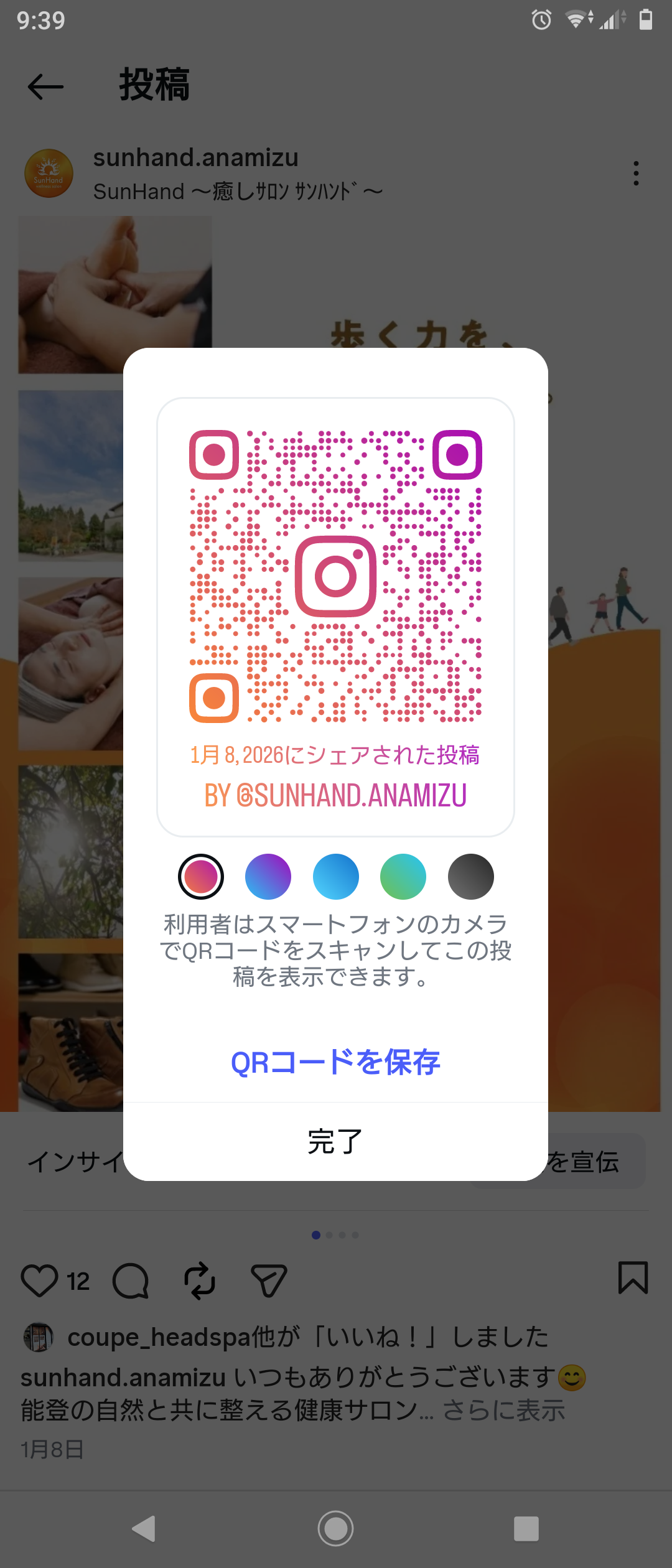Open the three-dot post options menu

coord(635,173)
